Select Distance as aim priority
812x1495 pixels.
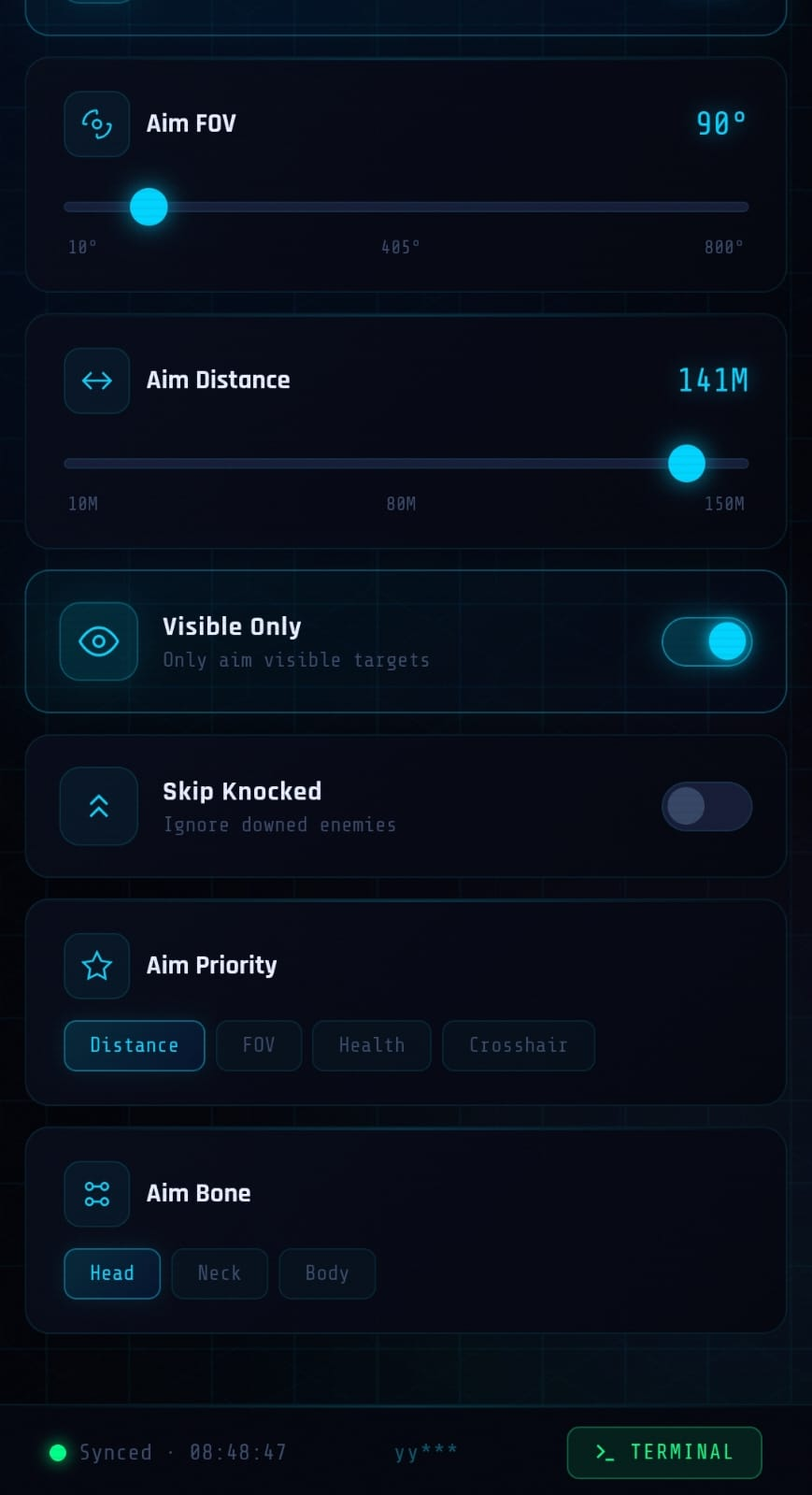click(x=134, y=1045)
